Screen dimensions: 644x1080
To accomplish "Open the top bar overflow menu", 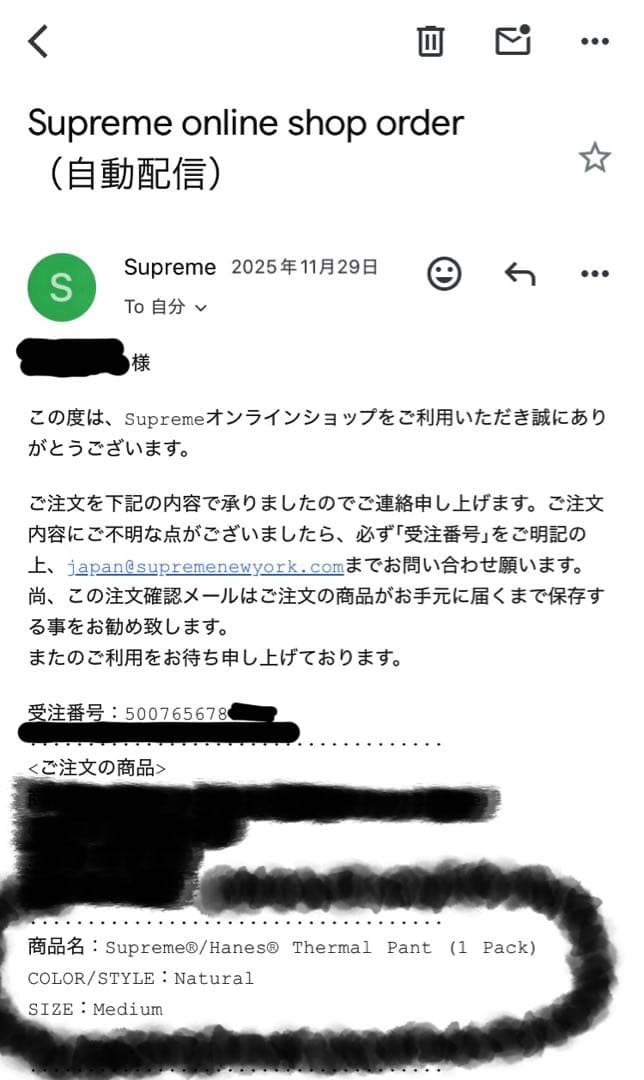I will click(594, 41).
